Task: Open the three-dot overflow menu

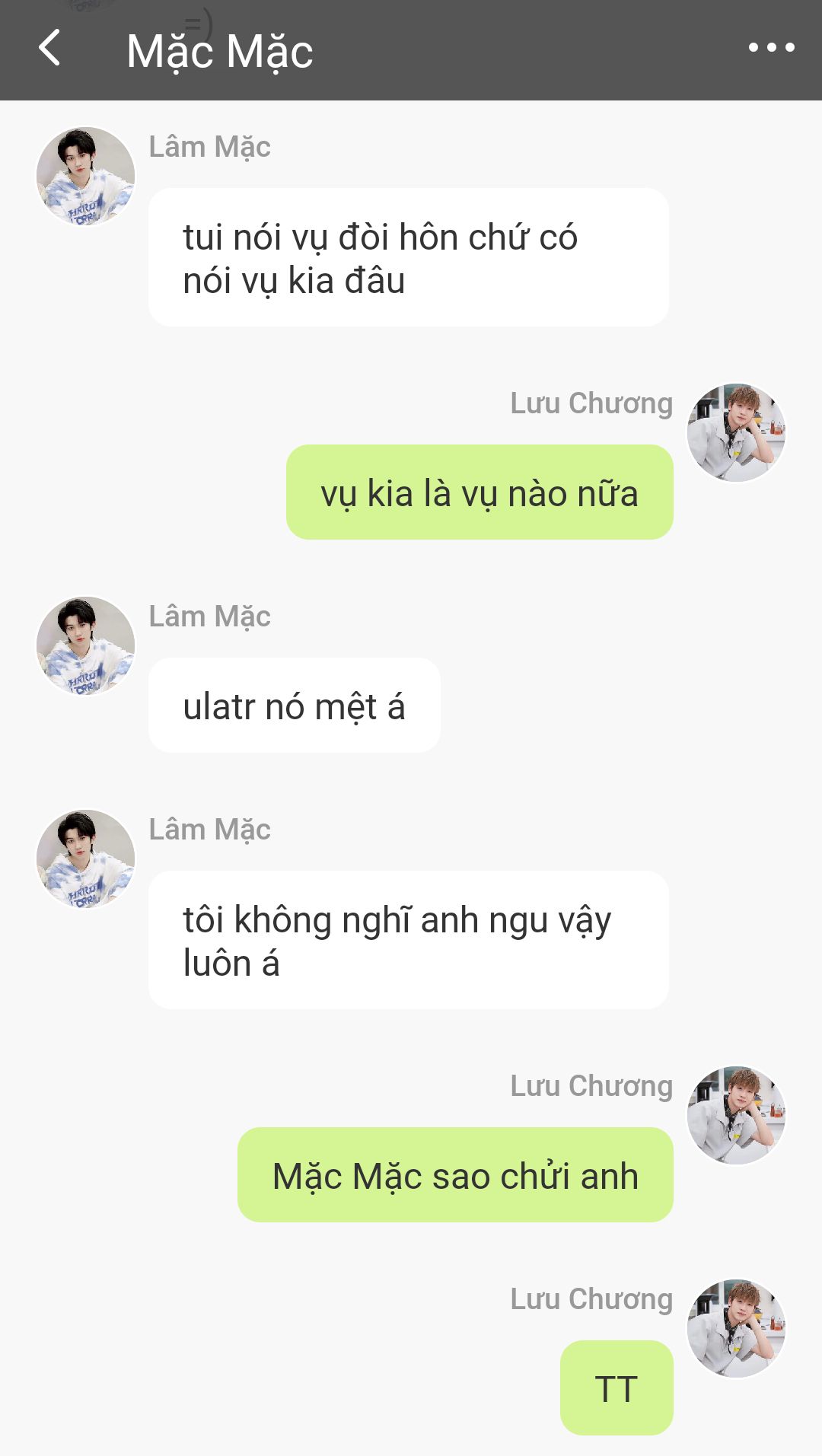Action: tap(771, 48)
